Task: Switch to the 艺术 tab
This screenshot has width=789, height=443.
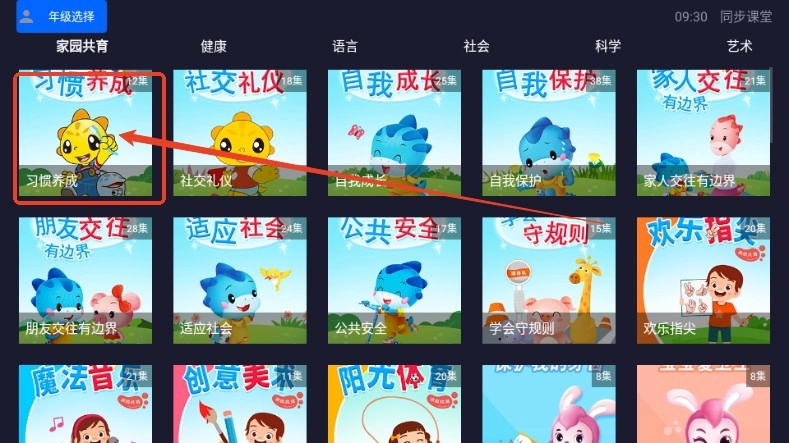Action: [x=740, y=46]
